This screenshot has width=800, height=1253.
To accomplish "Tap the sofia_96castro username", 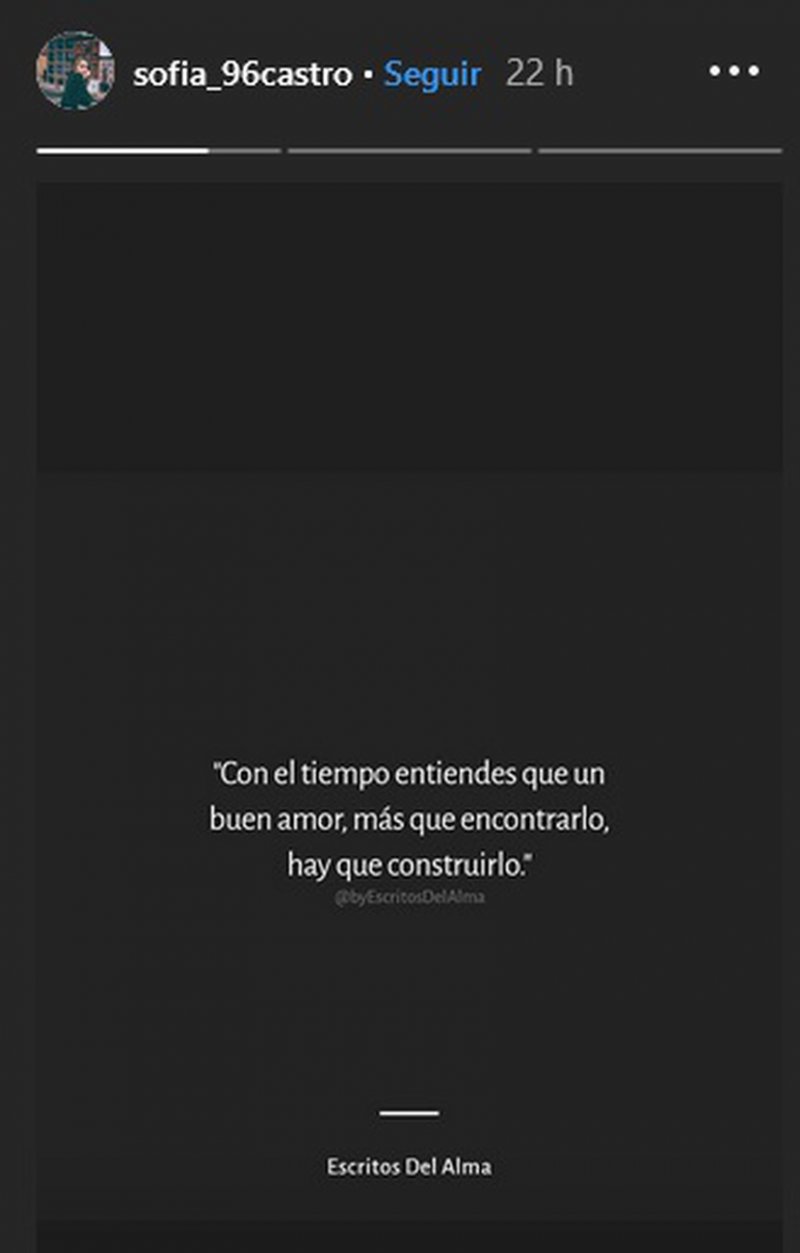I will (x=242, y=74).
